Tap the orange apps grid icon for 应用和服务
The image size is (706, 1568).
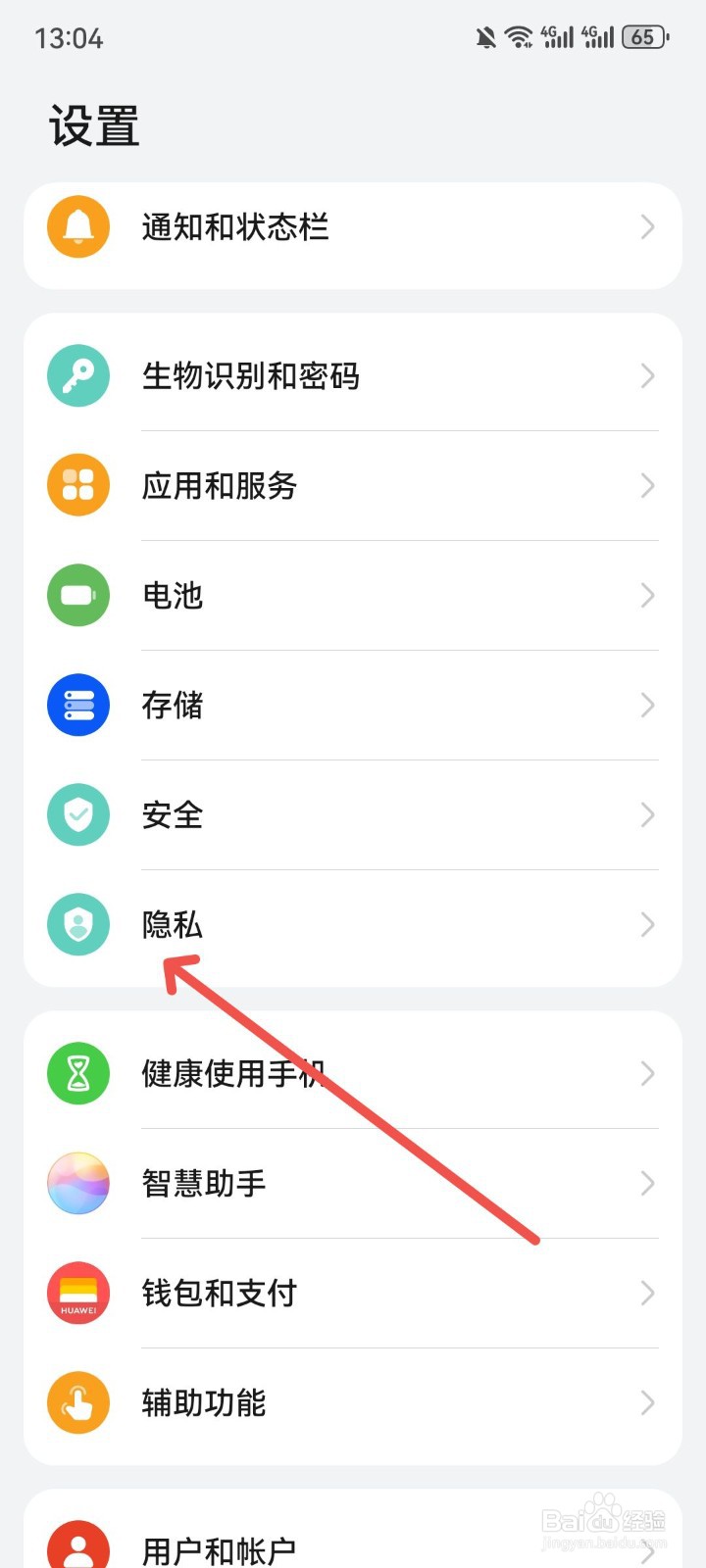coord(77,485)
